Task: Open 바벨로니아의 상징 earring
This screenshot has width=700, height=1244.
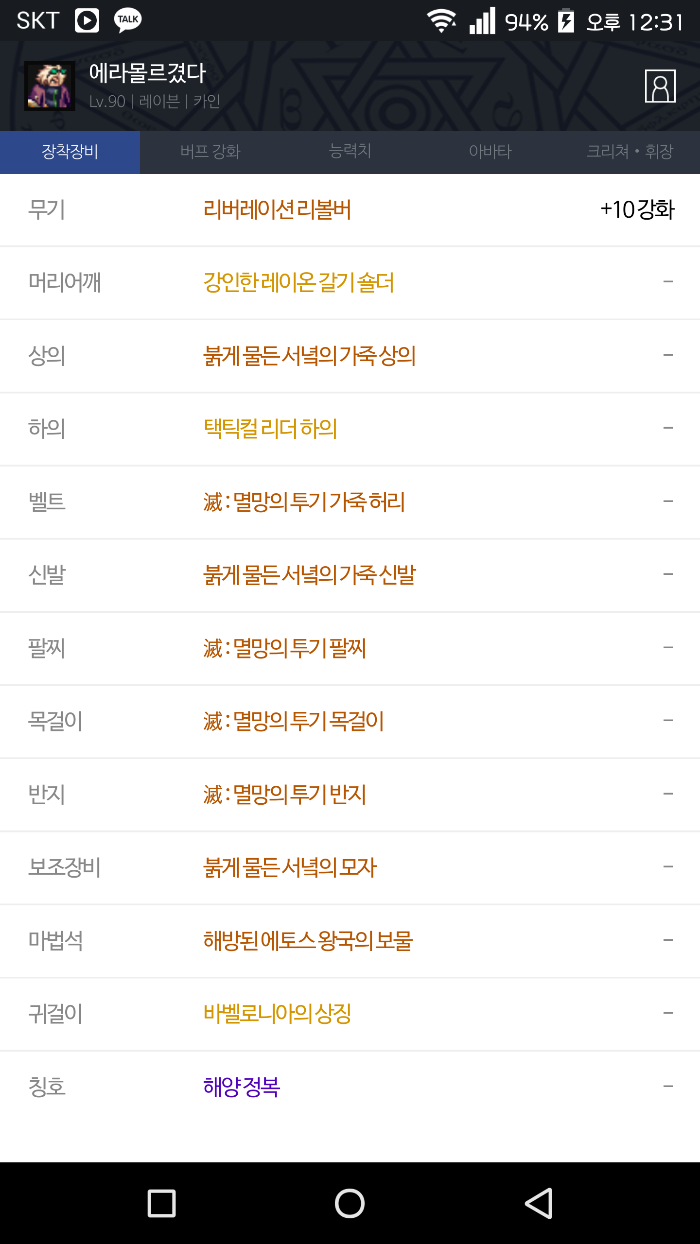Action: [x=277, y=1014]
